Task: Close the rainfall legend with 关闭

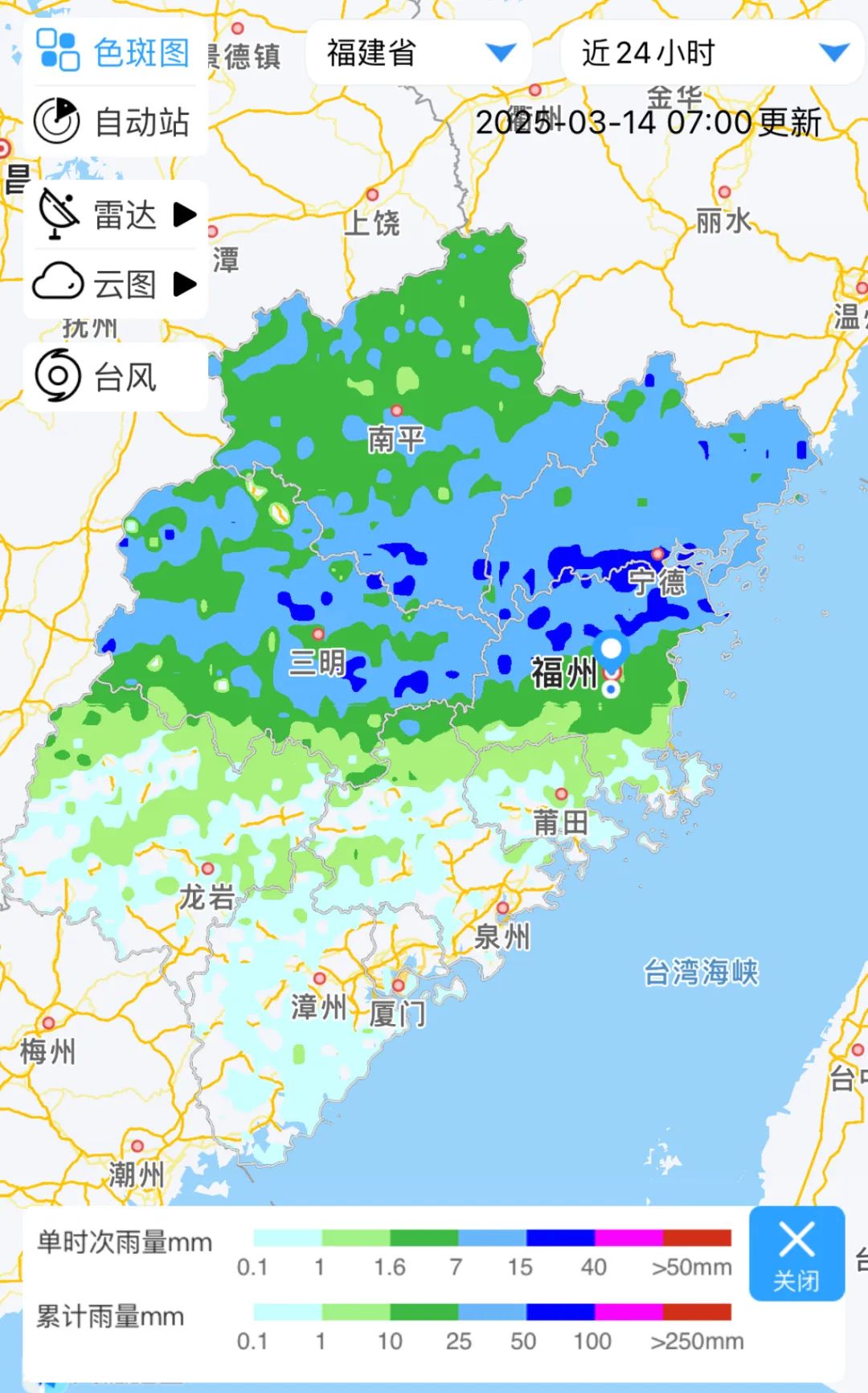Action: pos(796,1252)
